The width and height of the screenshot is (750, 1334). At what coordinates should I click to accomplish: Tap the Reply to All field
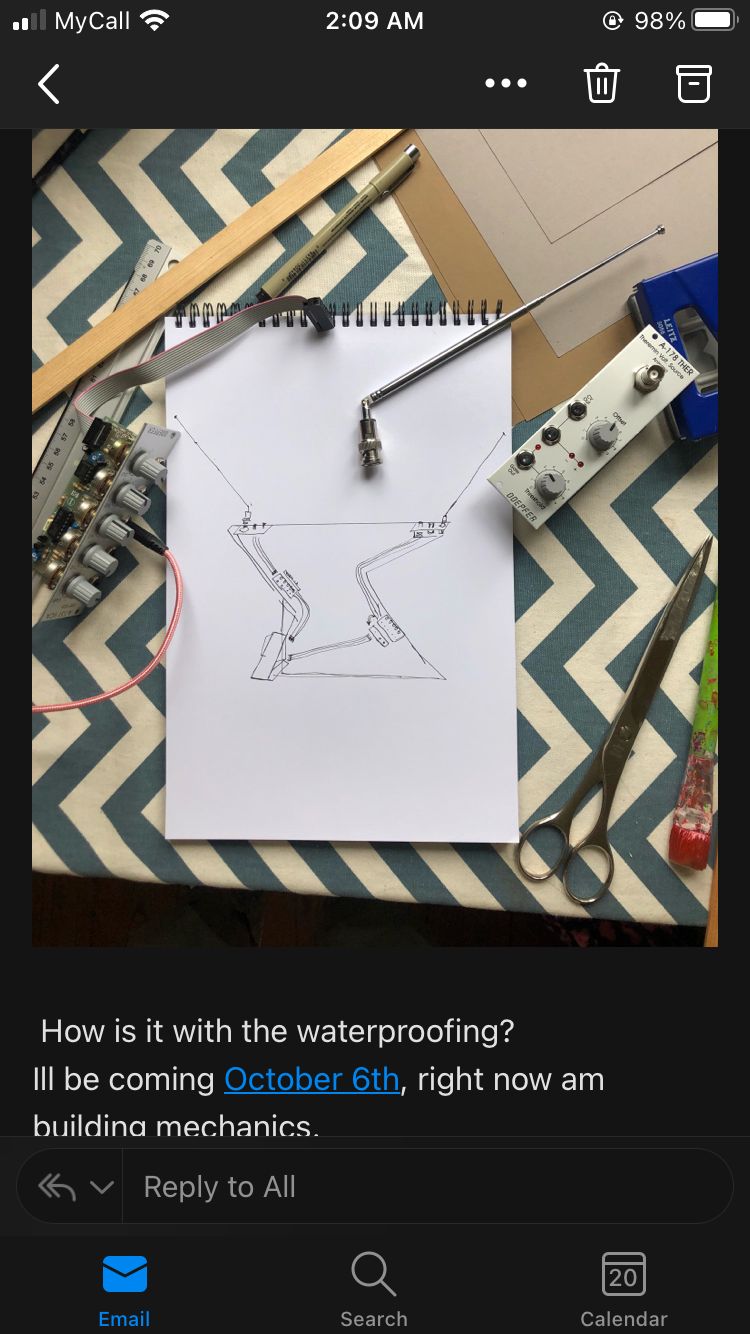click(x=428, y=1187)
